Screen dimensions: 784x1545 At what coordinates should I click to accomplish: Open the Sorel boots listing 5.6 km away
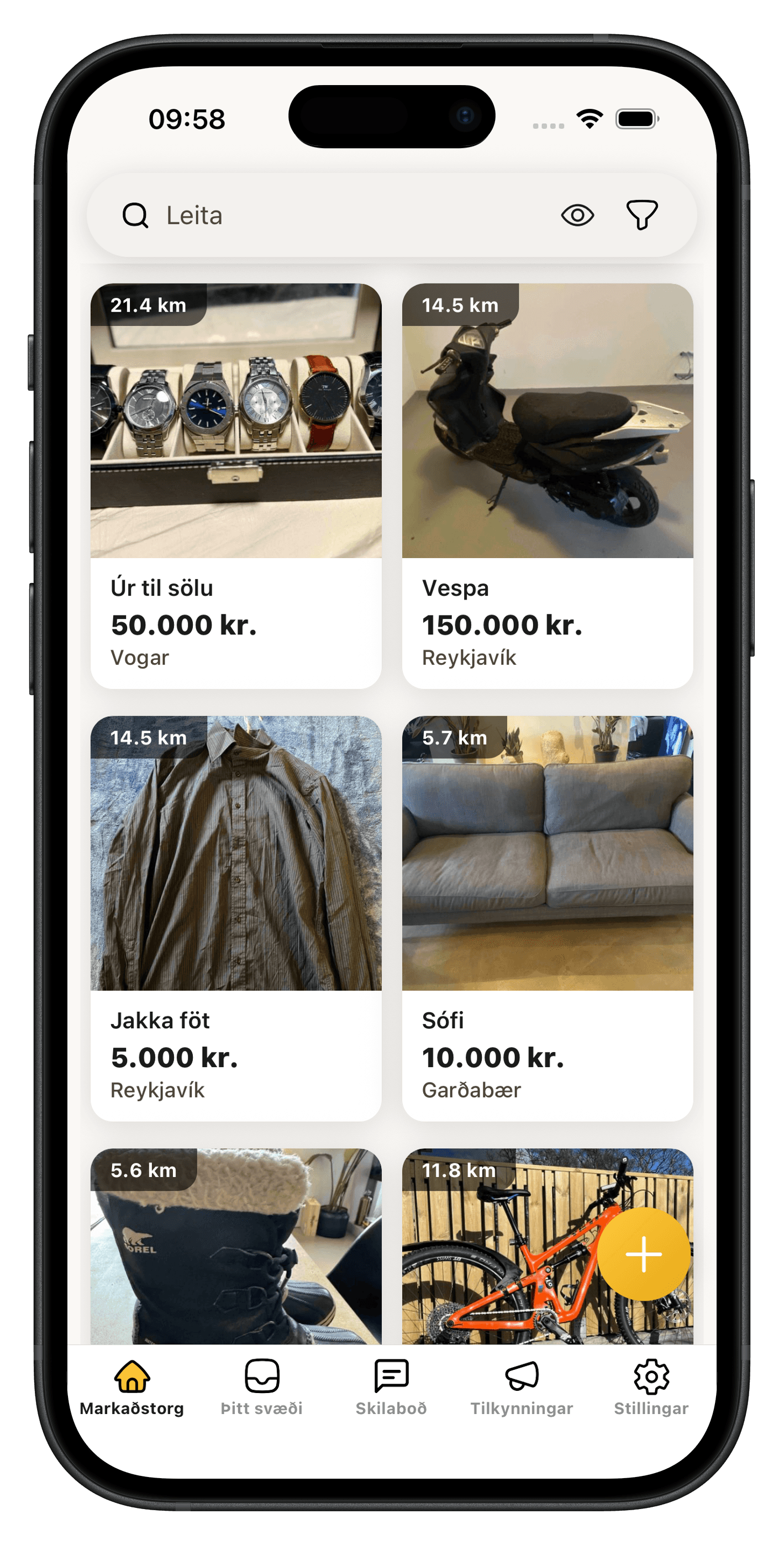point(236,1246)
